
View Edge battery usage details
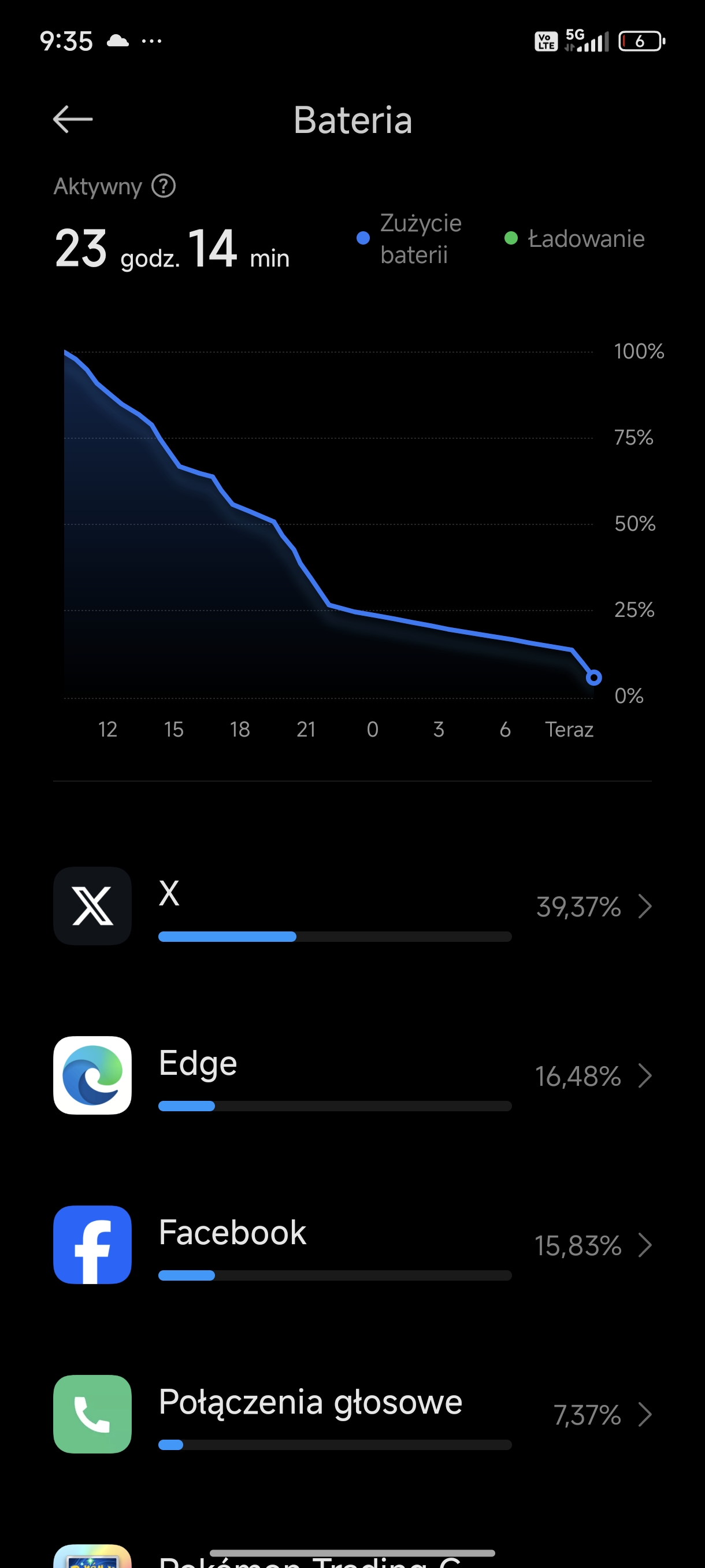coord(352,1075)
